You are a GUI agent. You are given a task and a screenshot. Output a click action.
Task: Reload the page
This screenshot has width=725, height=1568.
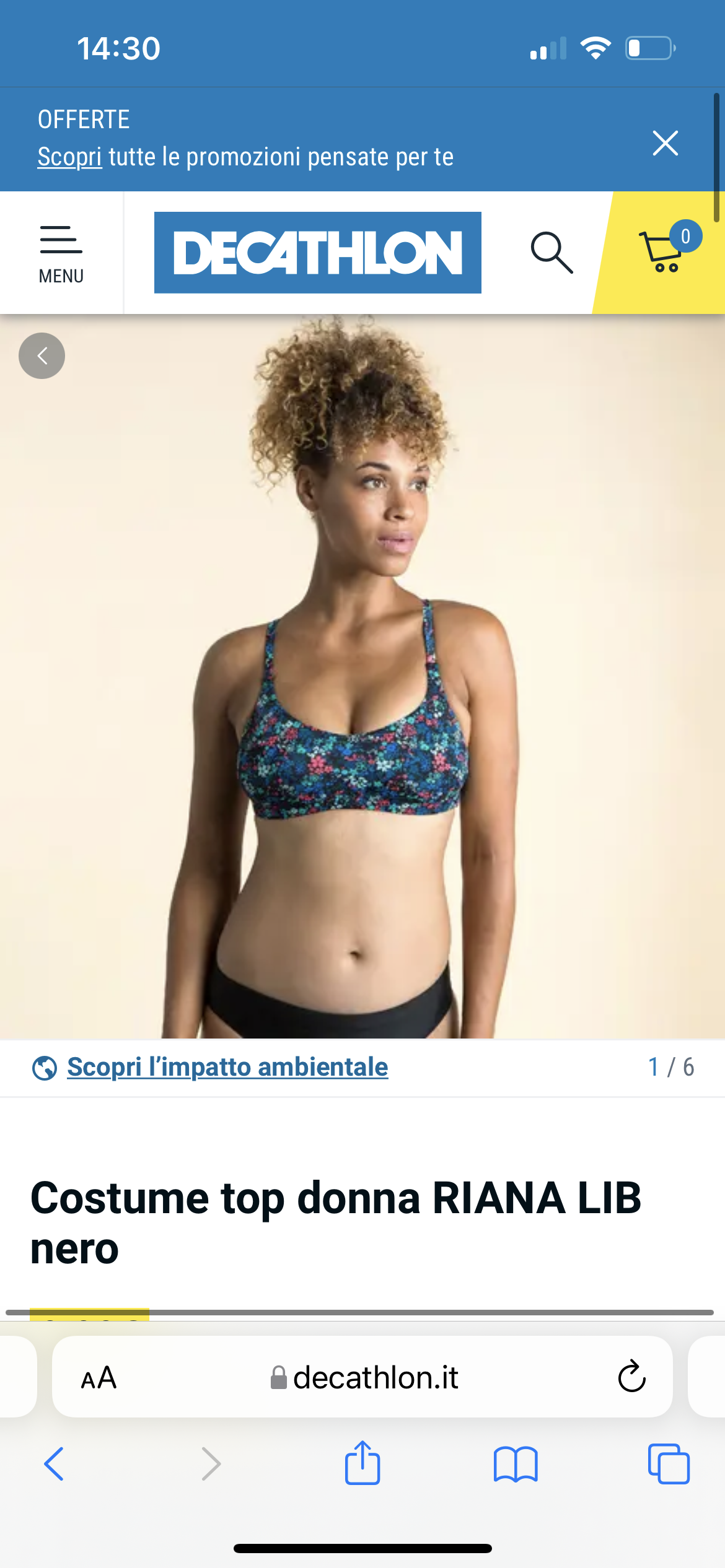tap(631, 1377)
